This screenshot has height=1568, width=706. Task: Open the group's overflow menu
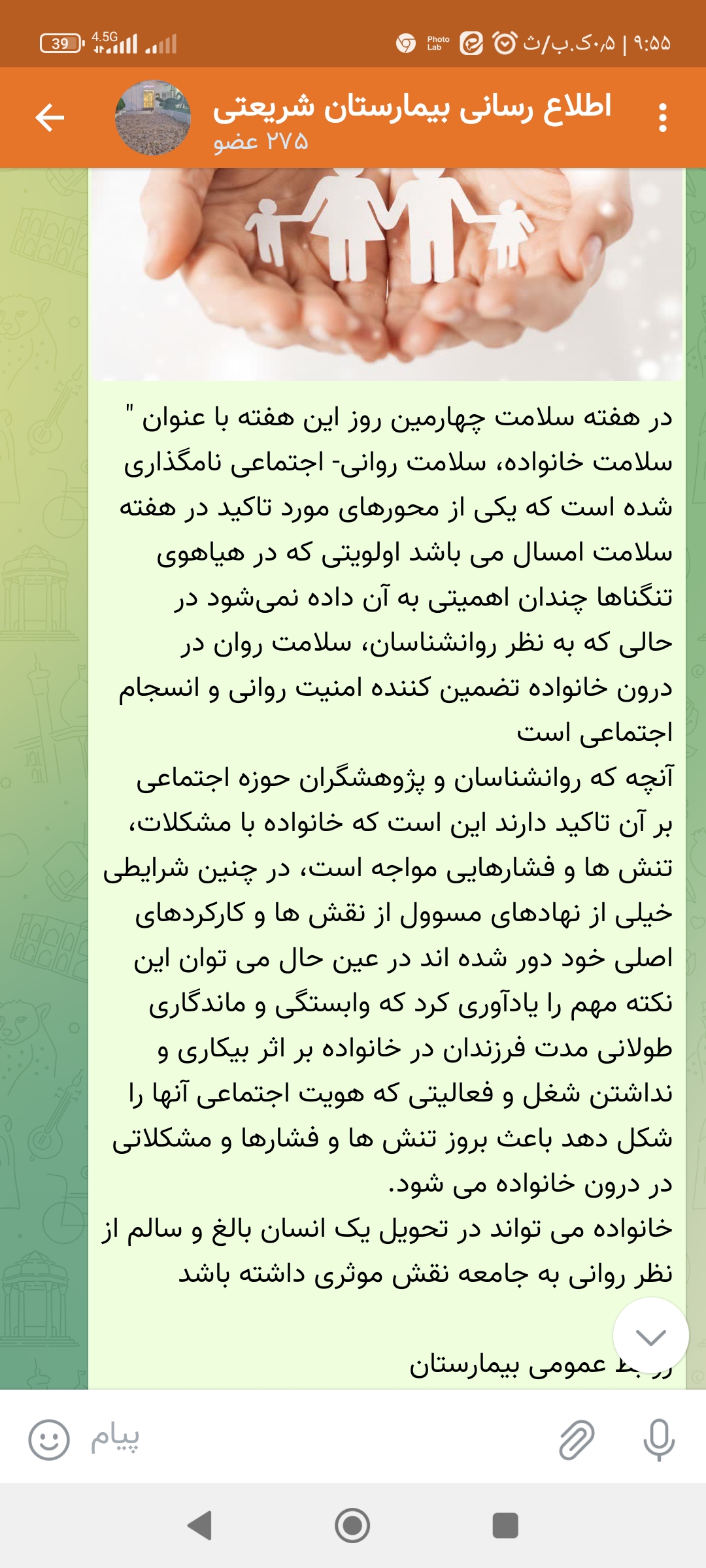[x=663, y=118]
